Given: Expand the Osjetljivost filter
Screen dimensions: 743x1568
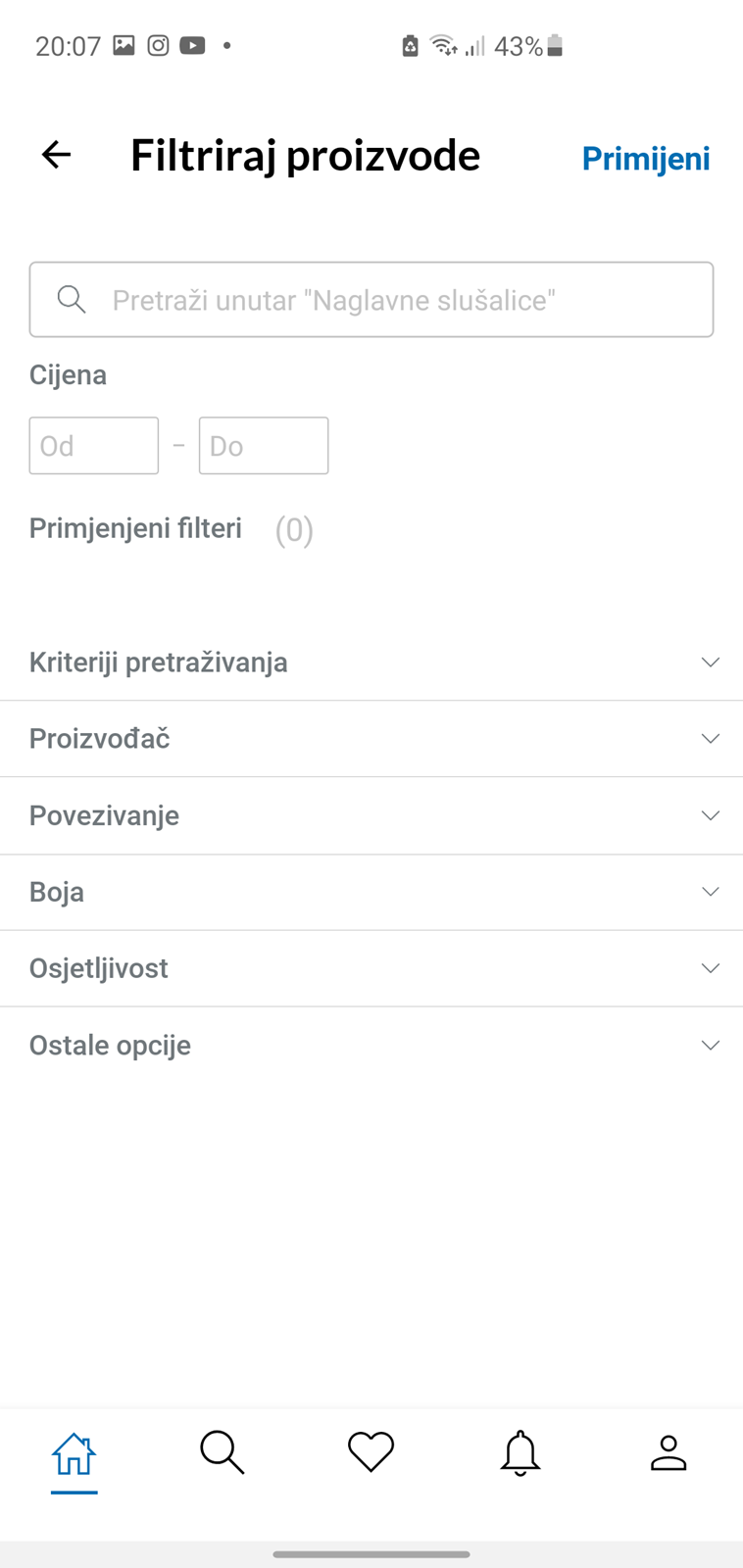Looking at the screenshot, I should click(x=371, y=968).
